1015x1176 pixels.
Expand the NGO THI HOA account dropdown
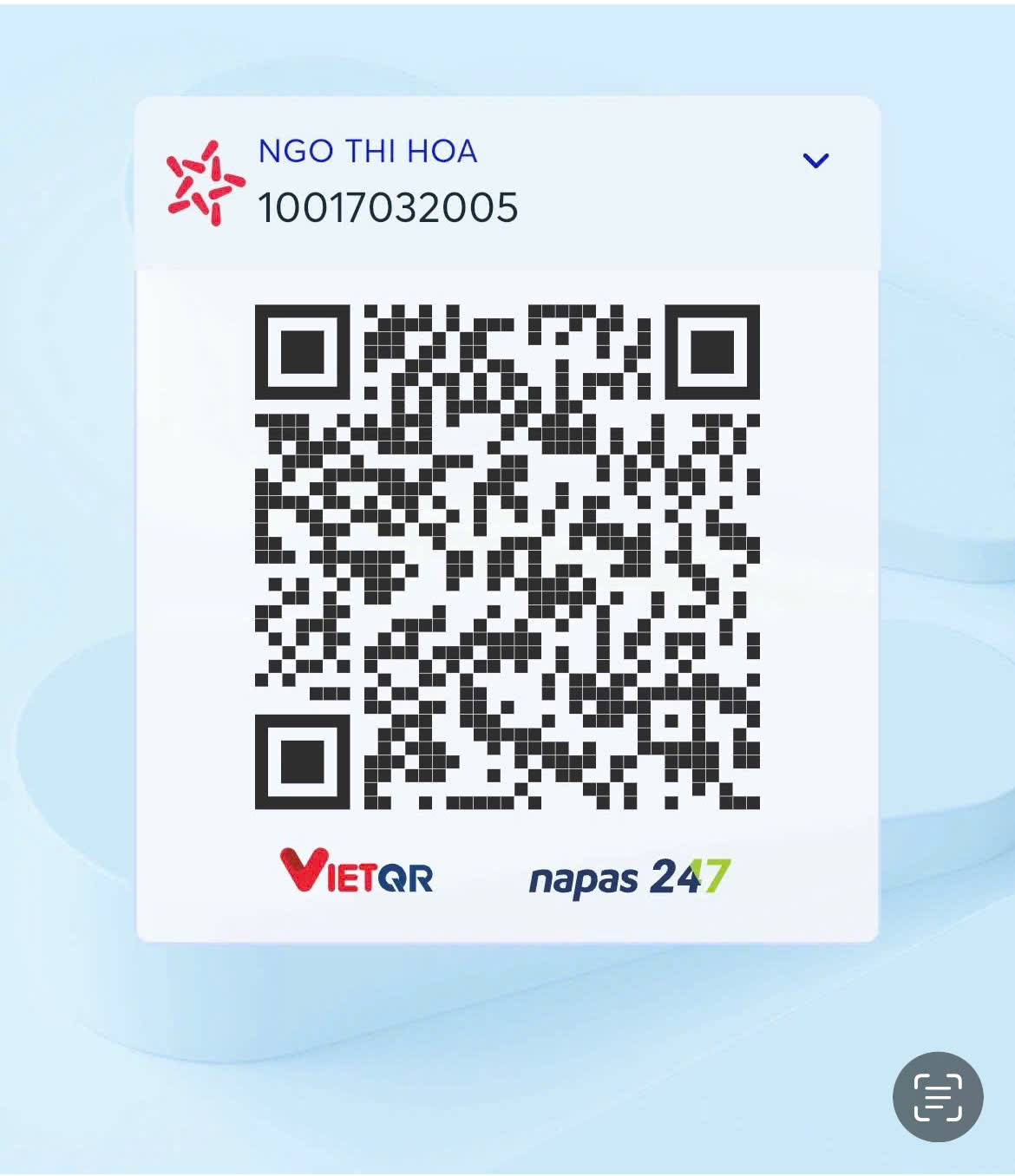coord(815,160)
